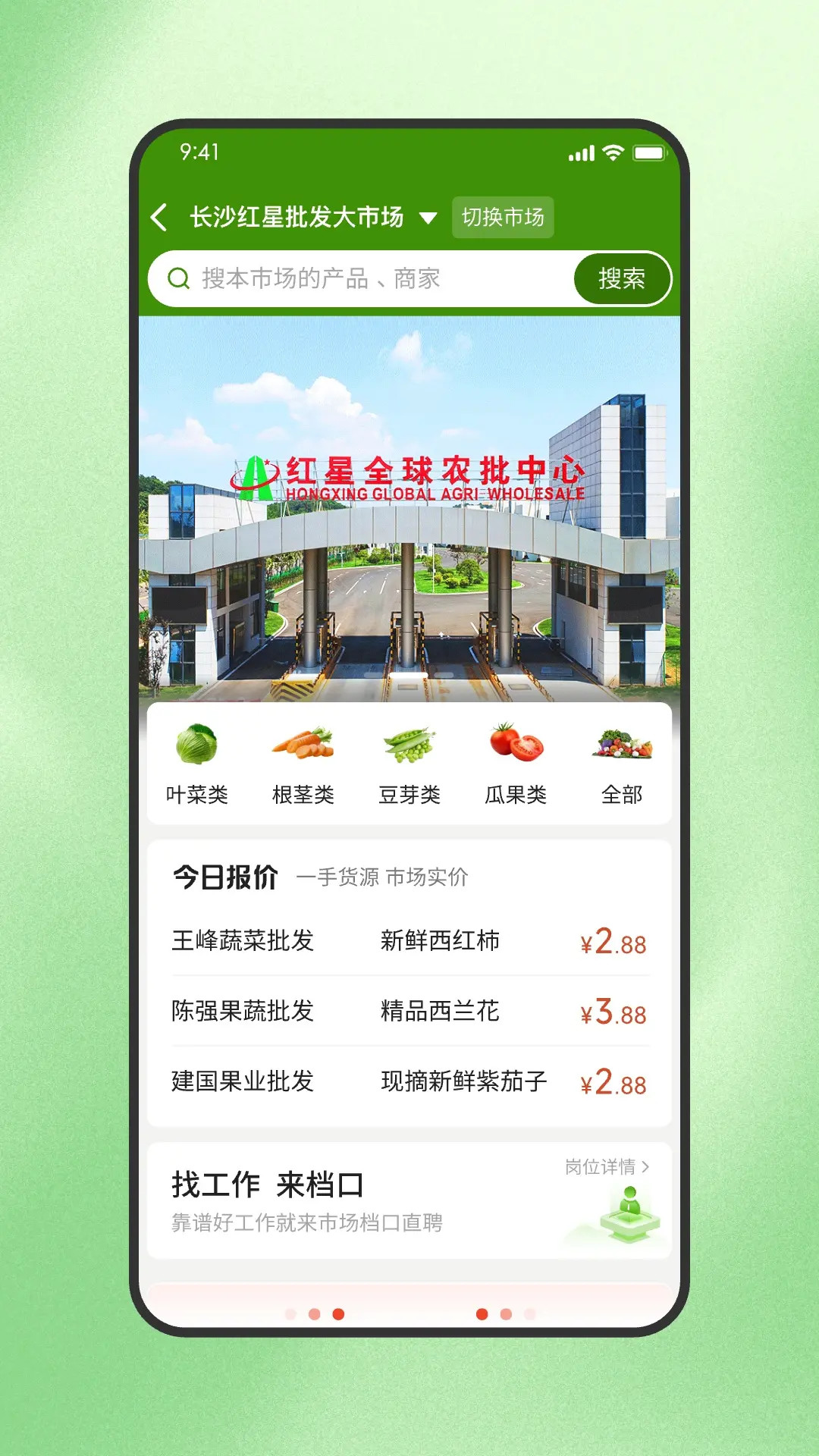This screenshot has height=1456, width=819.
Task: Open the market name dropdown arrow
Action: tap(429, 217)
